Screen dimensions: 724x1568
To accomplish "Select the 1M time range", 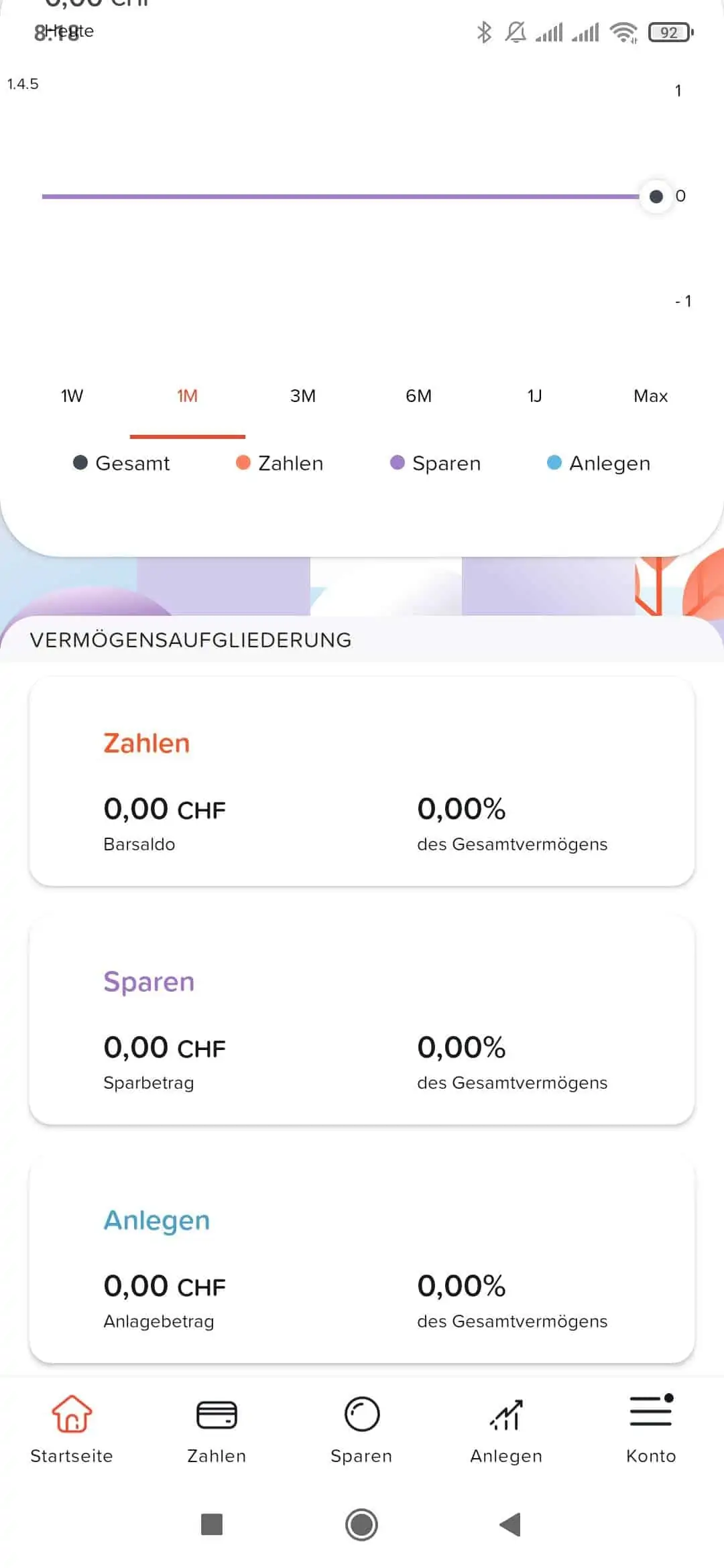I will (188, 396).
